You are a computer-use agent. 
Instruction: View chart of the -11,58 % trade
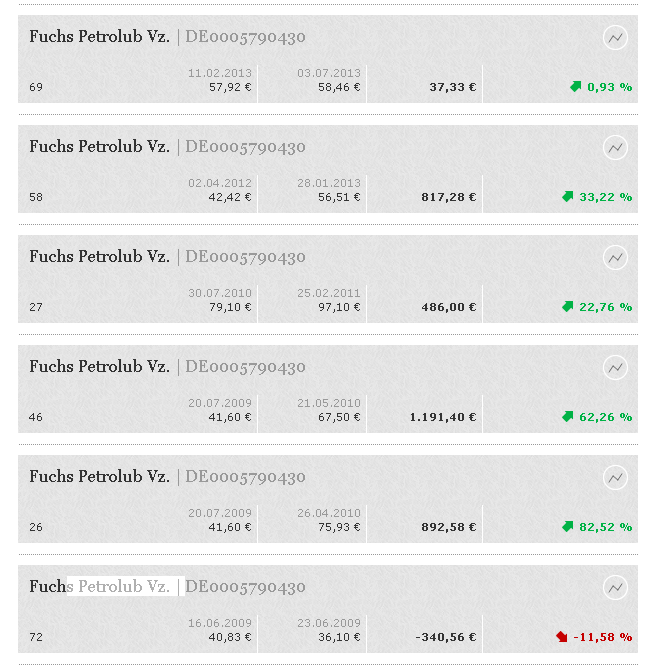point(615,588)
